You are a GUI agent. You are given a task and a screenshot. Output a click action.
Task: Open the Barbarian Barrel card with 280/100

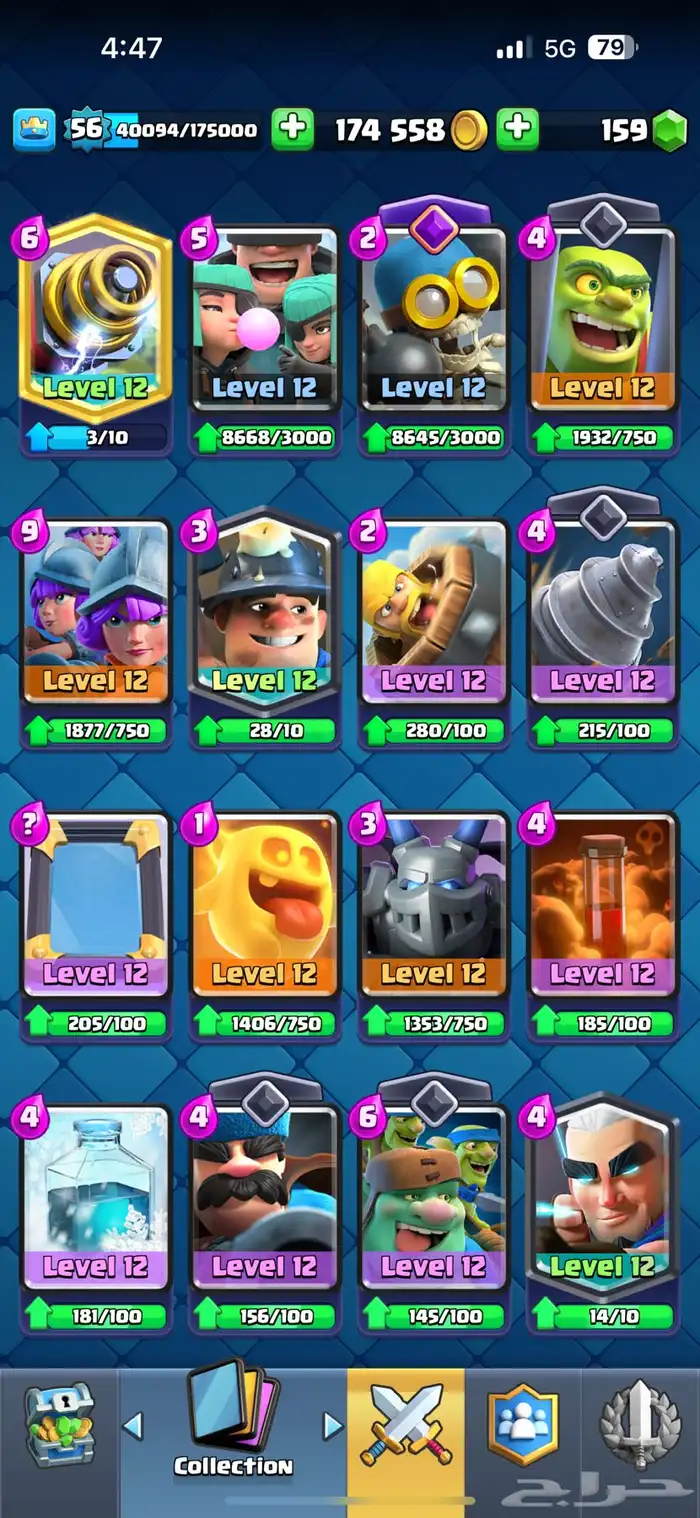point(434,612)
